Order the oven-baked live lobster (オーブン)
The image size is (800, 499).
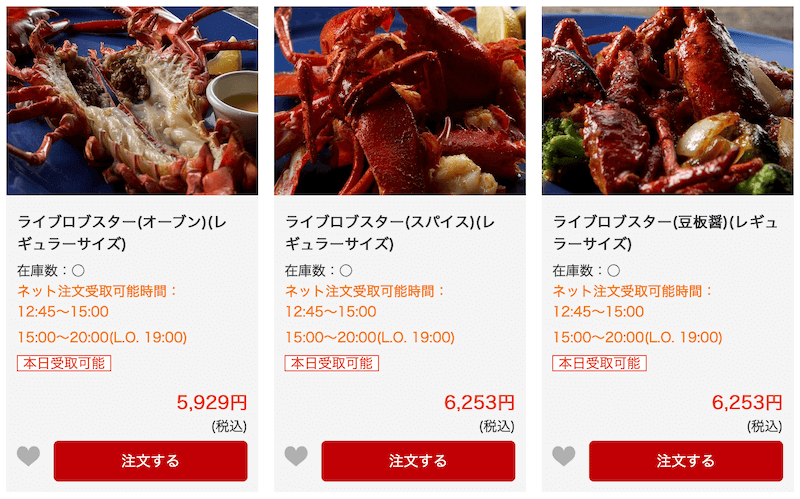coord(150,461)
